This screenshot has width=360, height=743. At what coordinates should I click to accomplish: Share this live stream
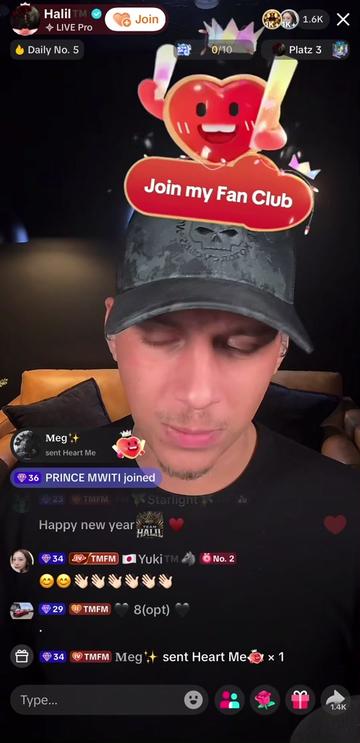[x=336, y=700]
